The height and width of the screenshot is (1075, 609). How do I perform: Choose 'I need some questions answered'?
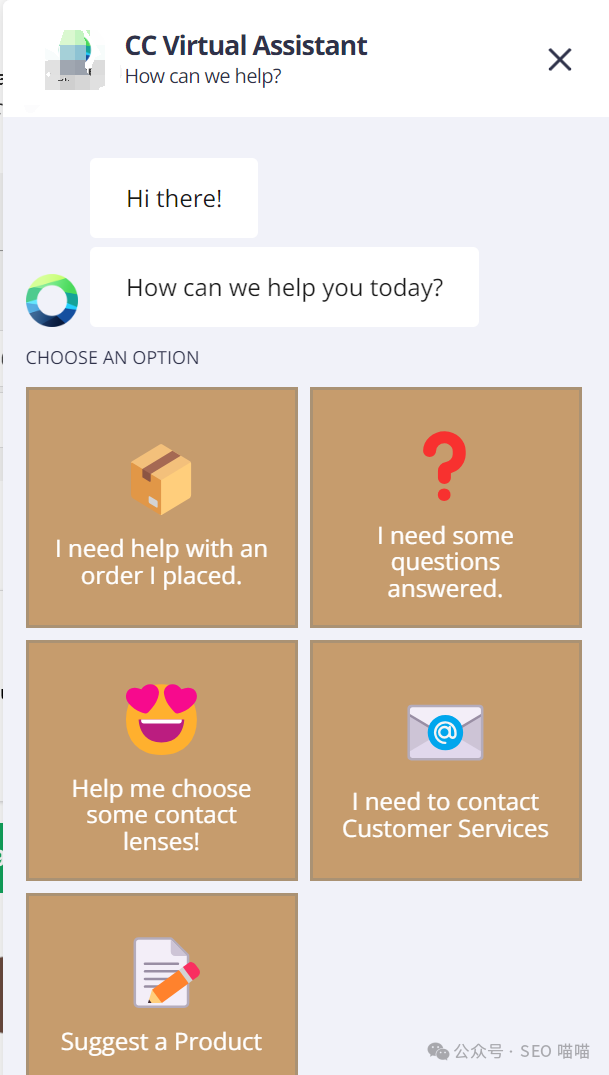coord(446,508)
